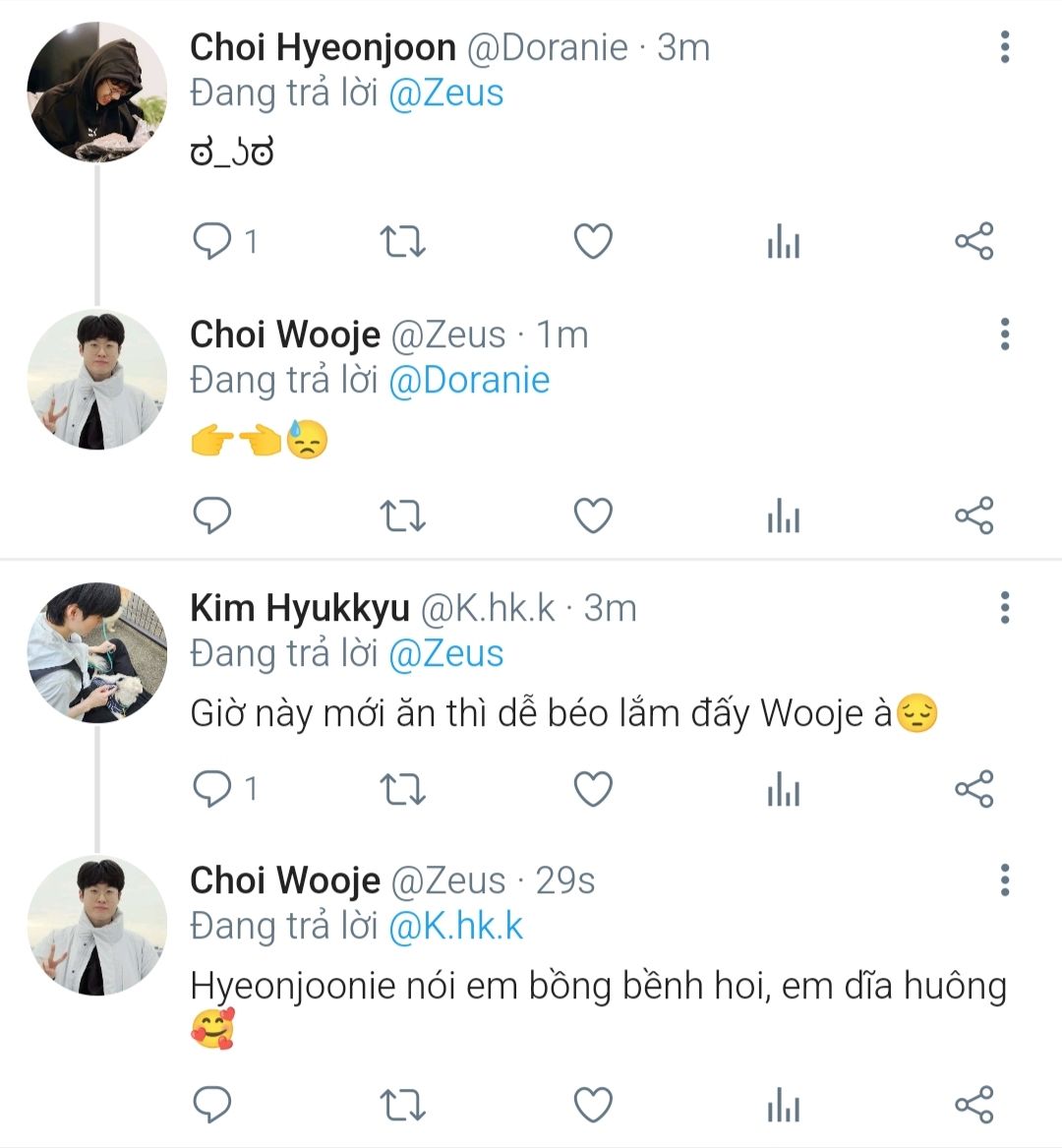Screen dimensions: 1062x1148
Task: Like Kim Hyukkyu's tweet
Action: pos(593,788)
